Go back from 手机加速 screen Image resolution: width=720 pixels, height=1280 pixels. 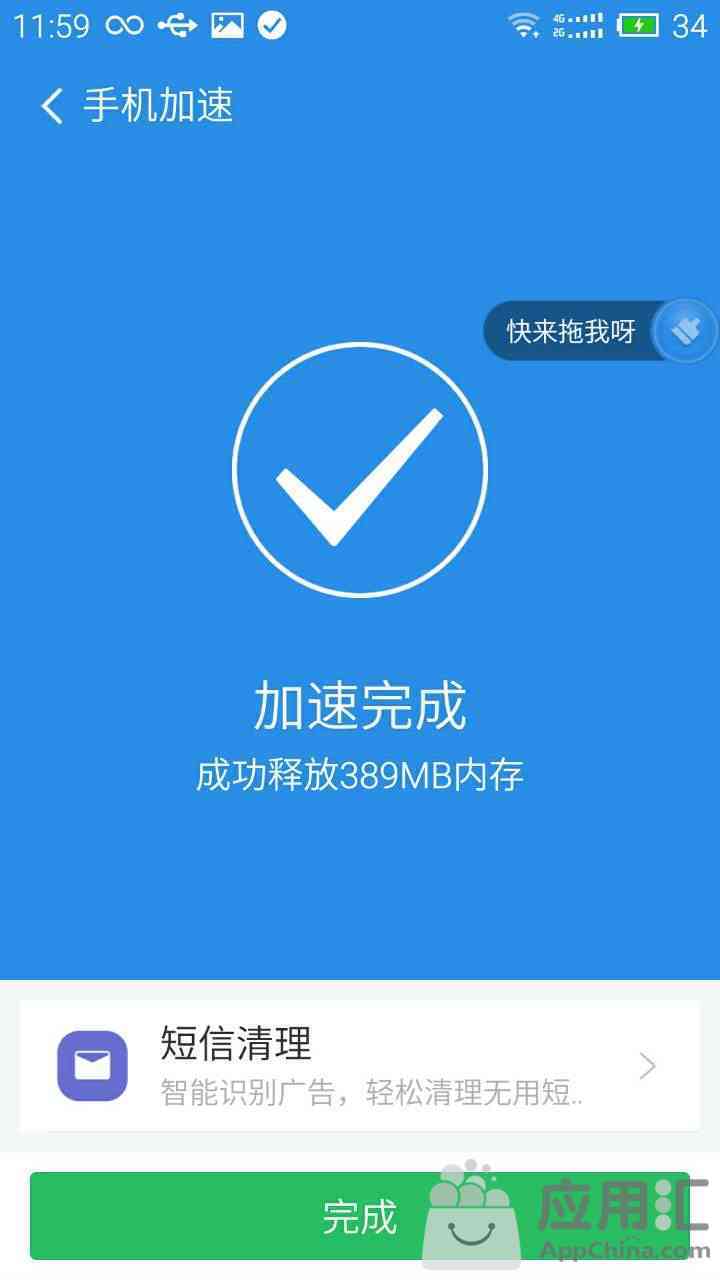tap(52, 105)
